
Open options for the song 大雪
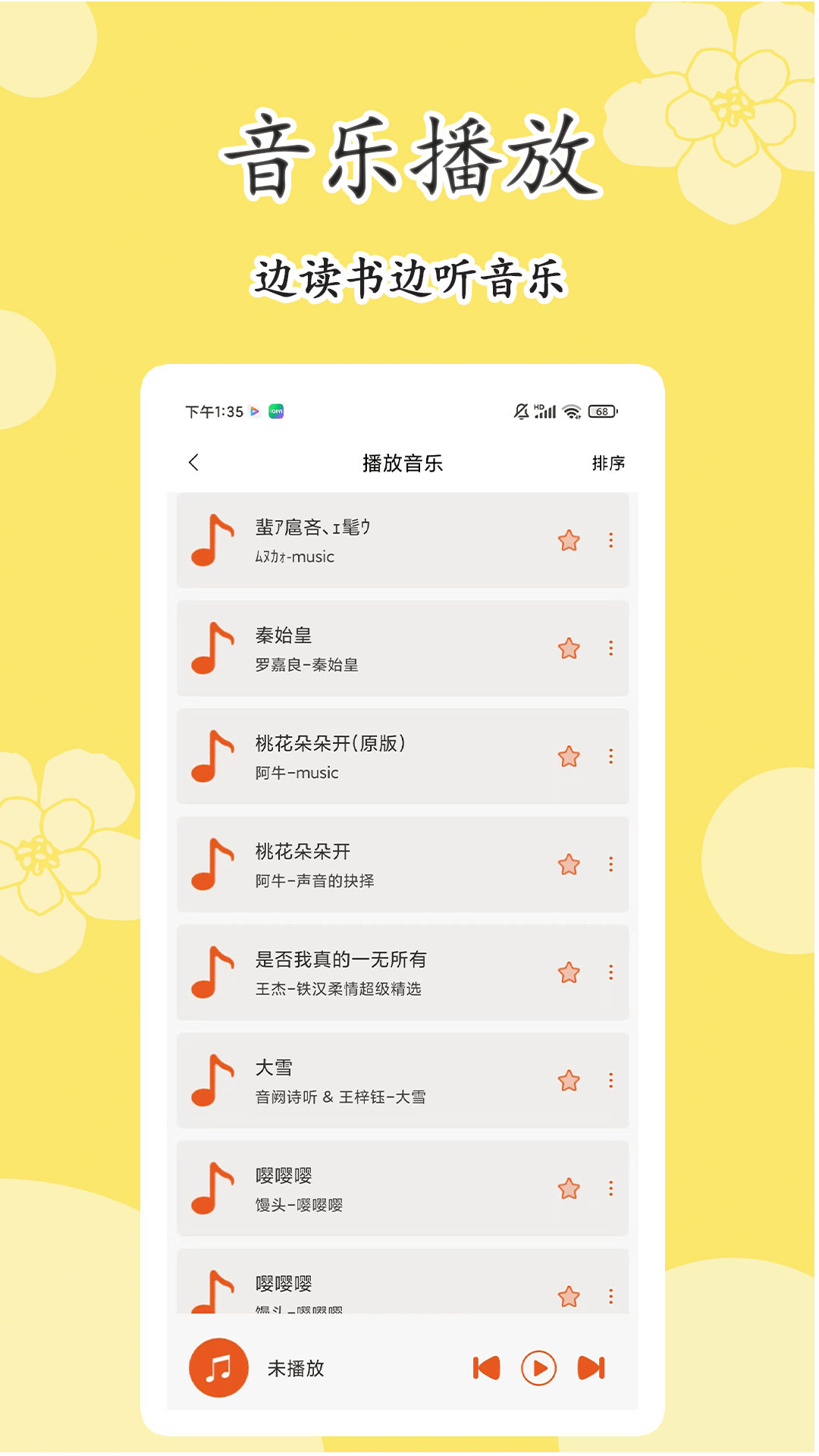point(610,1081)
